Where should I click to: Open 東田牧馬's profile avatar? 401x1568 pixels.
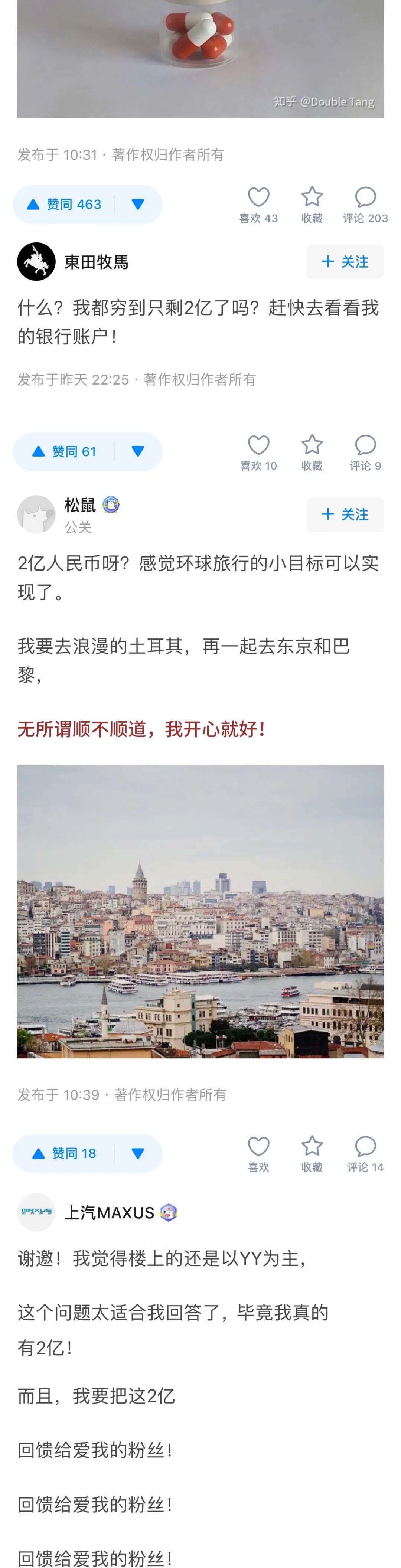[36, 262]
